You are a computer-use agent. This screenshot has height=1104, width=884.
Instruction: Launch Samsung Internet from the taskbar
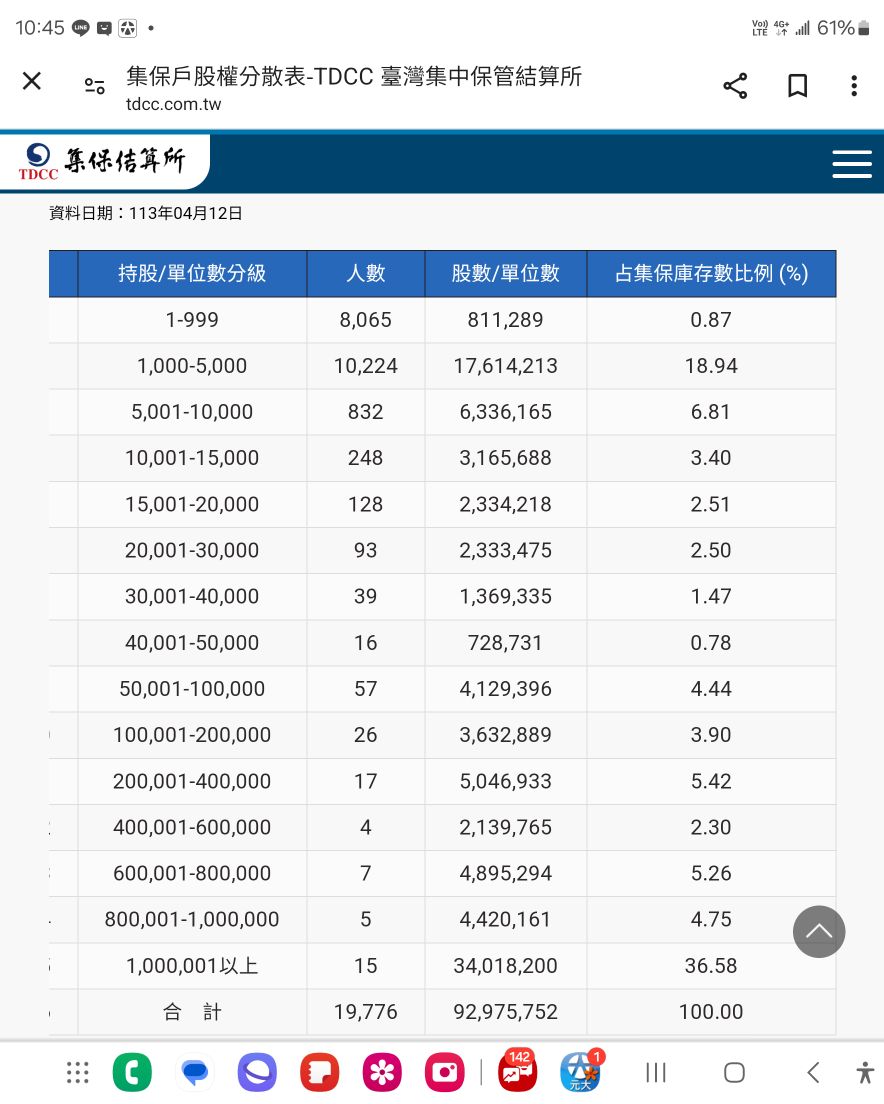tap(257, 1072)
